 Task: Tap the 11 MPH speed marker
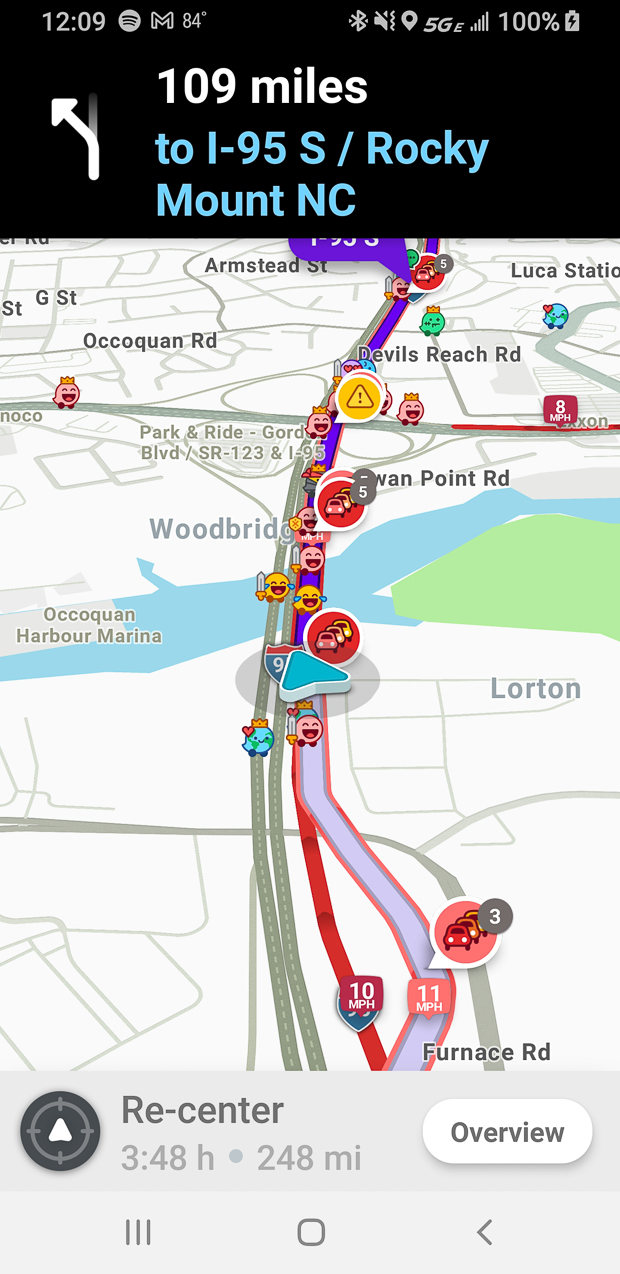click(428, 997)
